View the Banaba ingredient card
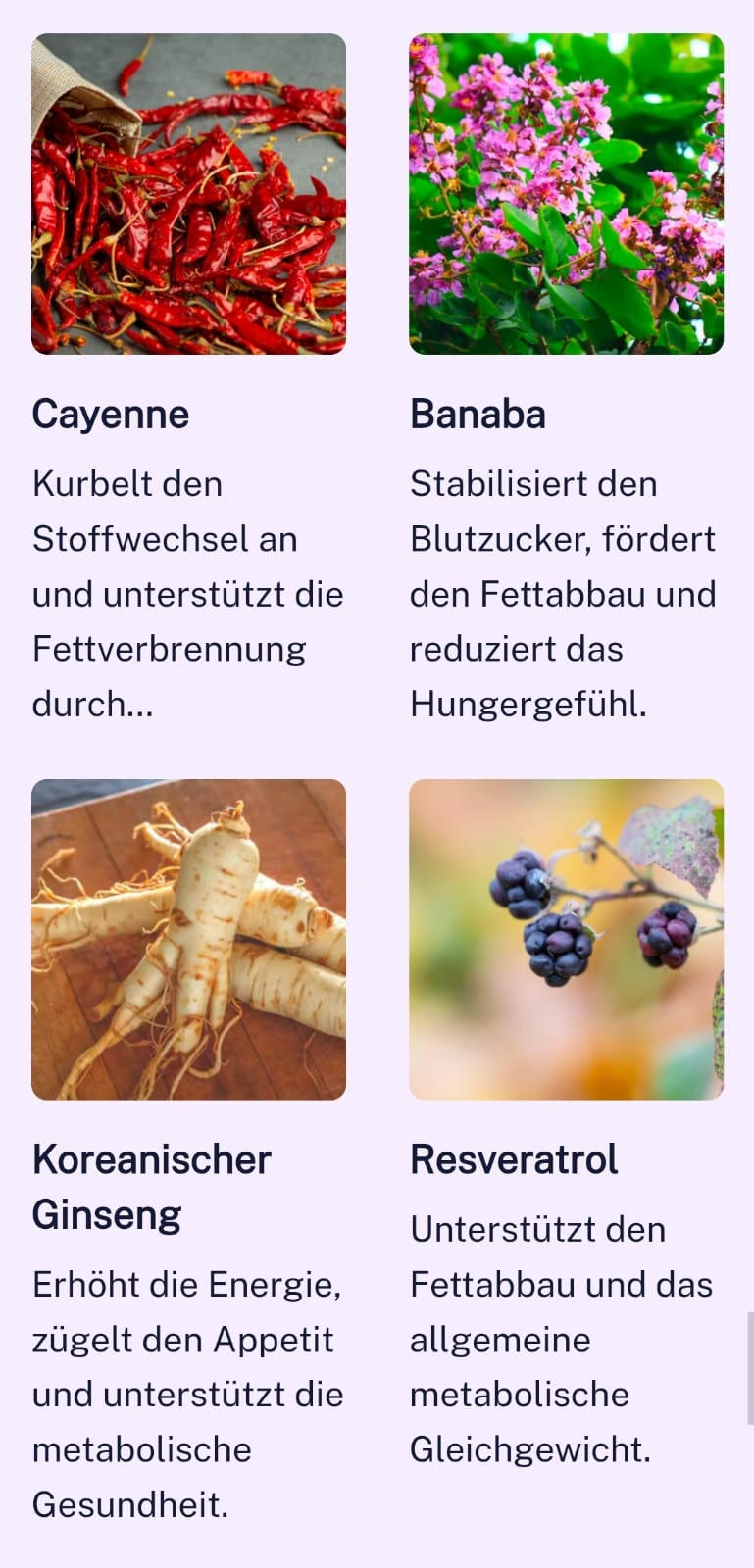This screenshot has height=1568, width=754. click(x=566, y=194)
